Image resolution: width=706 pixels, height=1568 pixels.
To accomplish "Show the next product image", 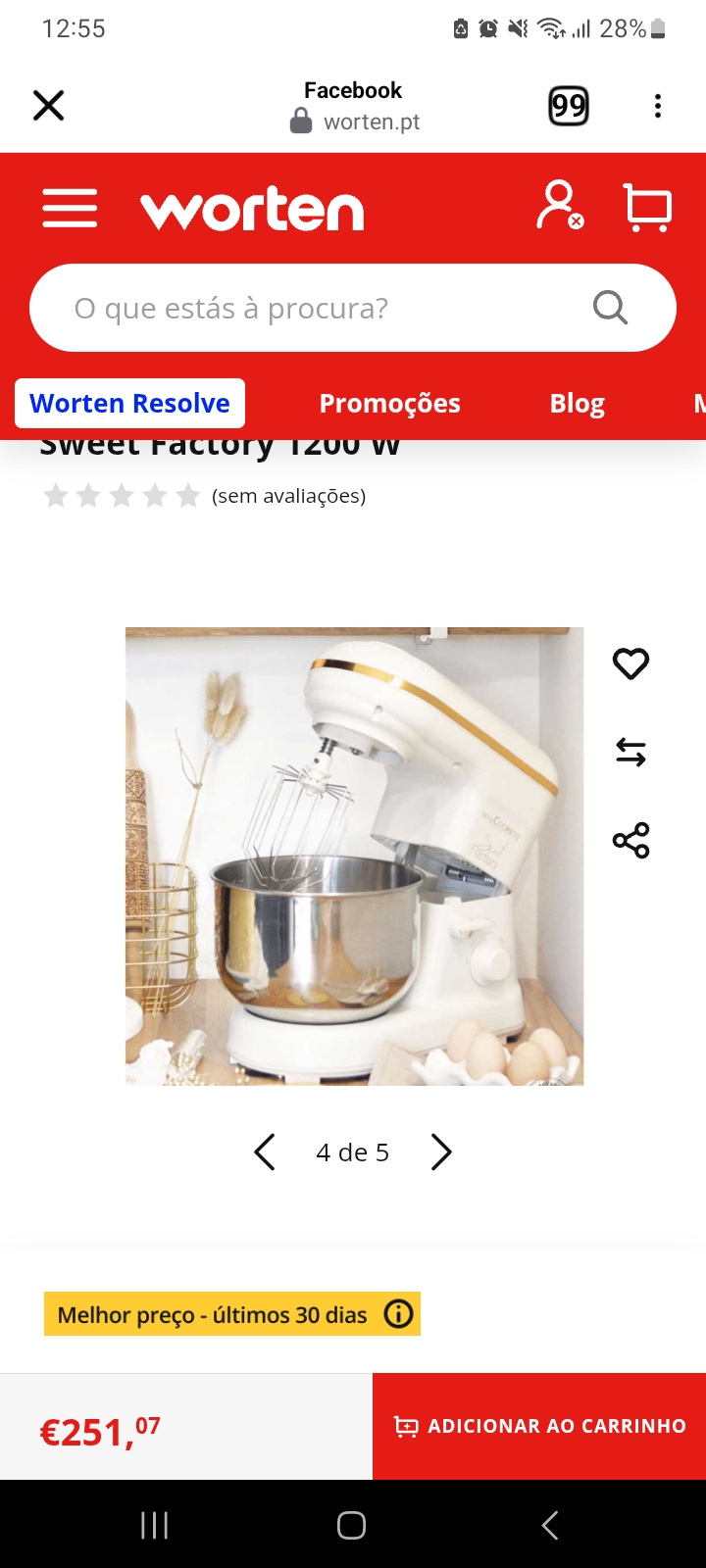I will (441, 1152).
